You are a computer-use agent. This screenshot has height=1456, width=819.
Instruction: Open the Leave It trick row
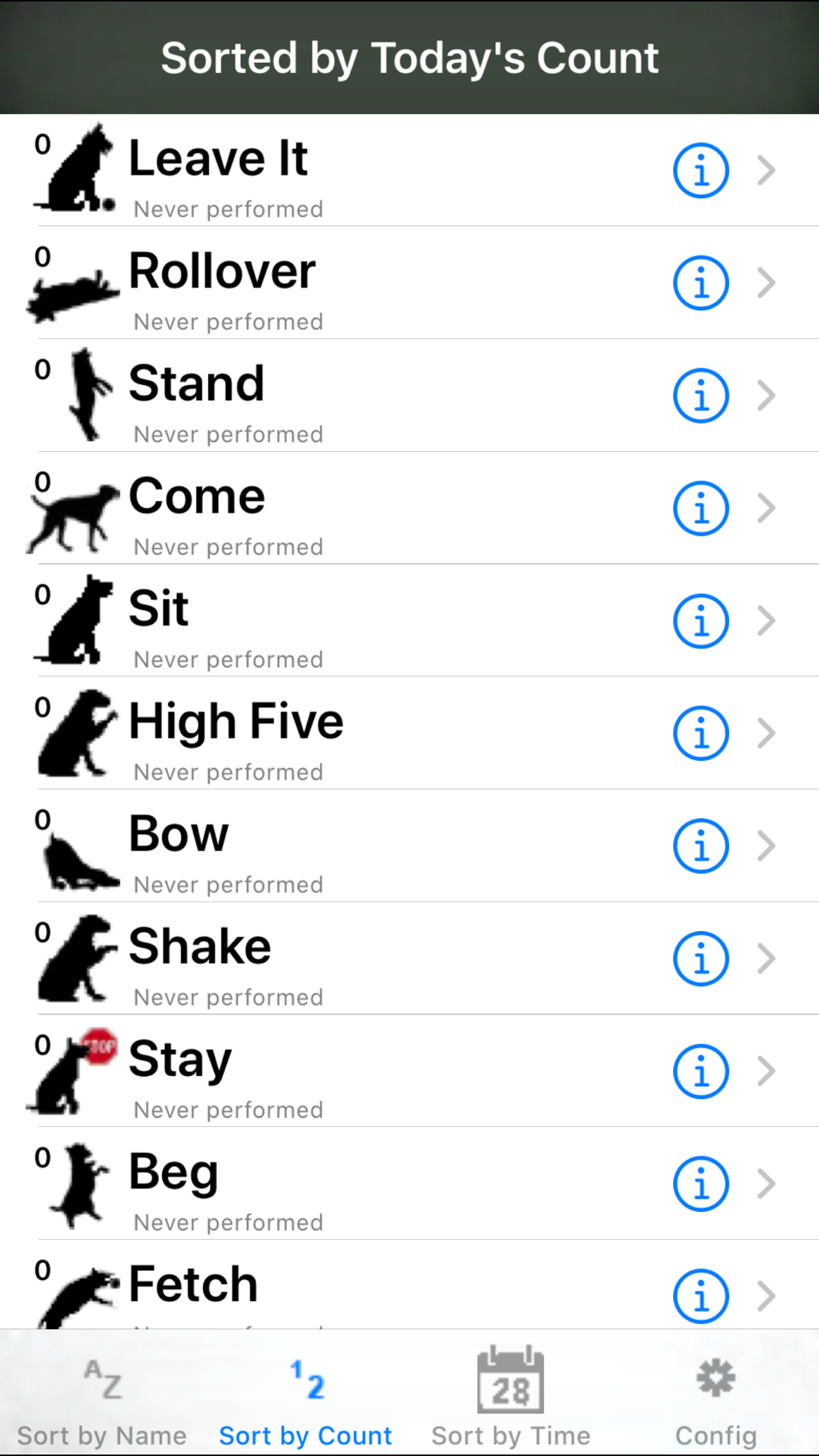(x=409, y=170)
